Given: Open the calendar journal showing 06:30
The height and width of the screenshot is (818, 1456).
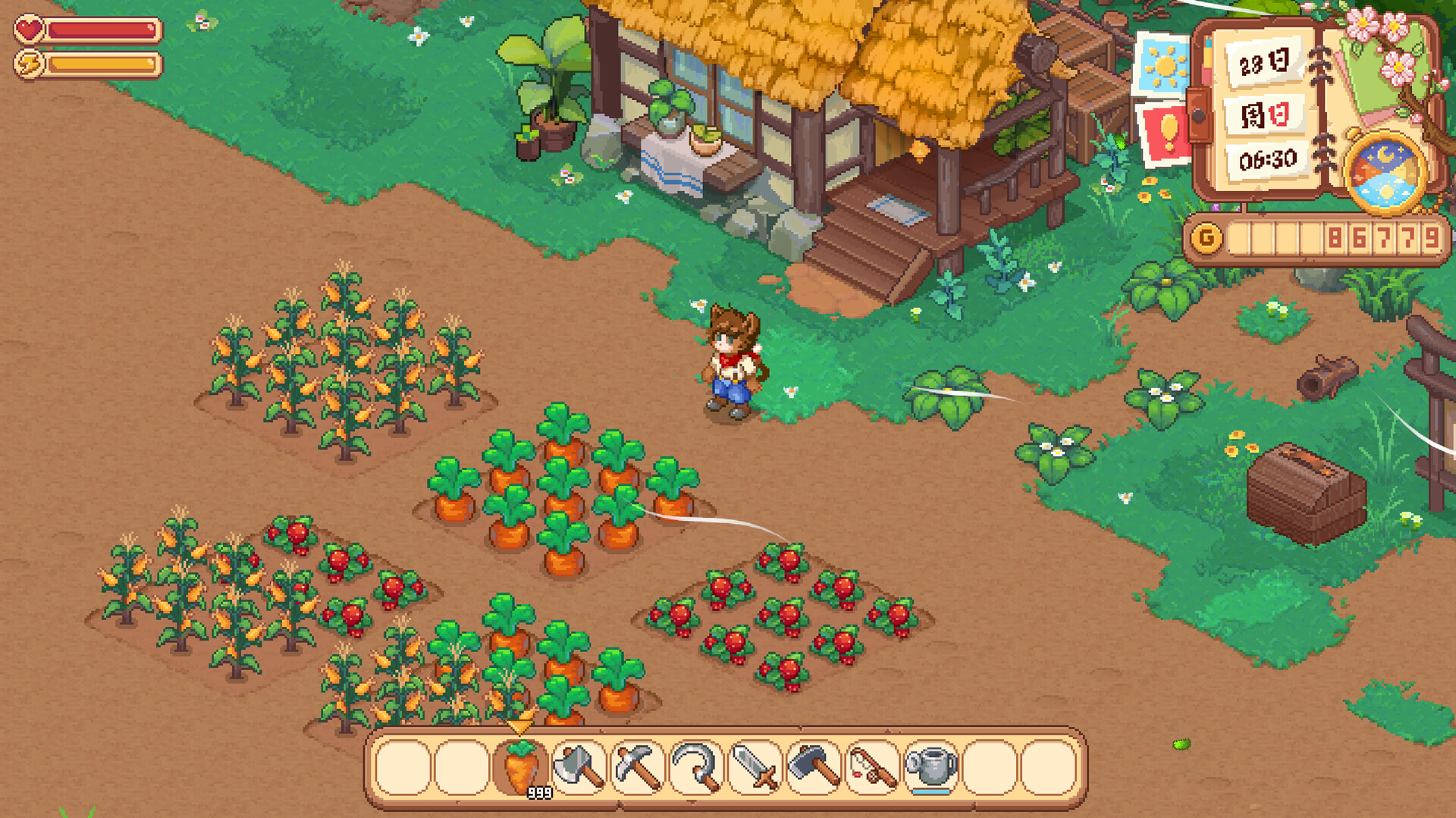Looking at the screenshot, I should 1267,110.
